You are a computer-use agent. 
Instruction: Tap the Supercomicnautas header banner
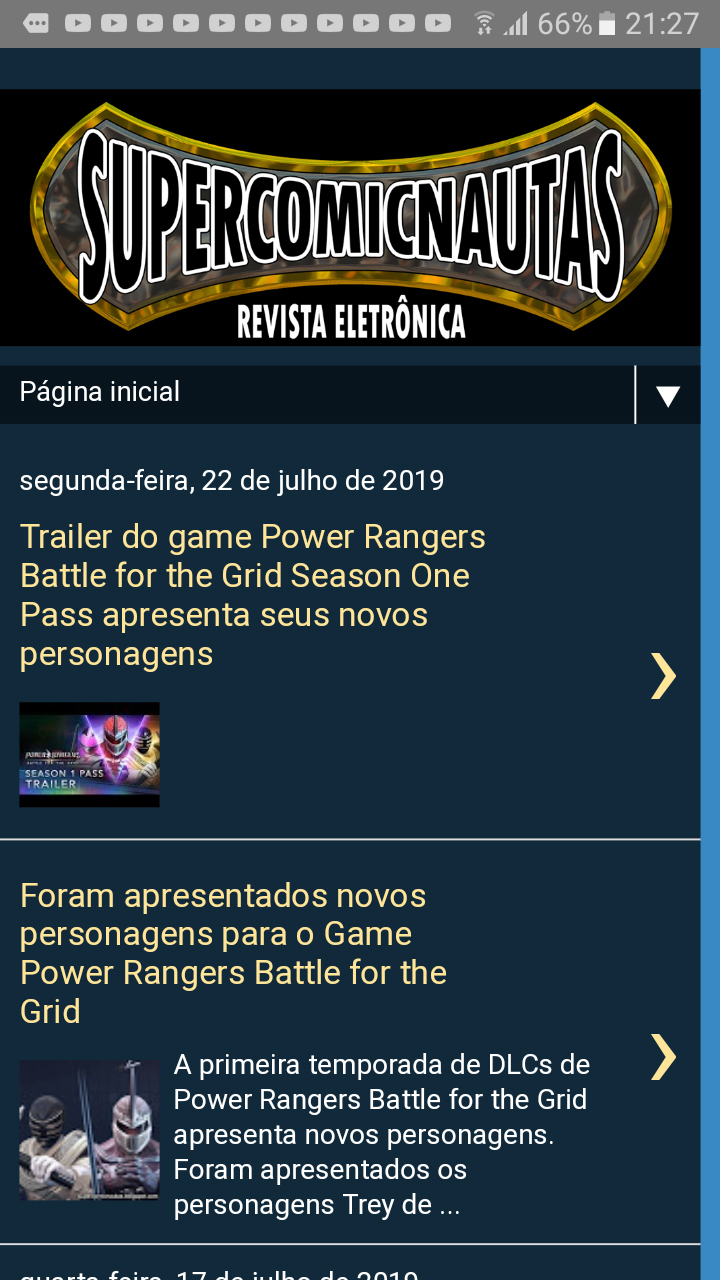[350, 218]
